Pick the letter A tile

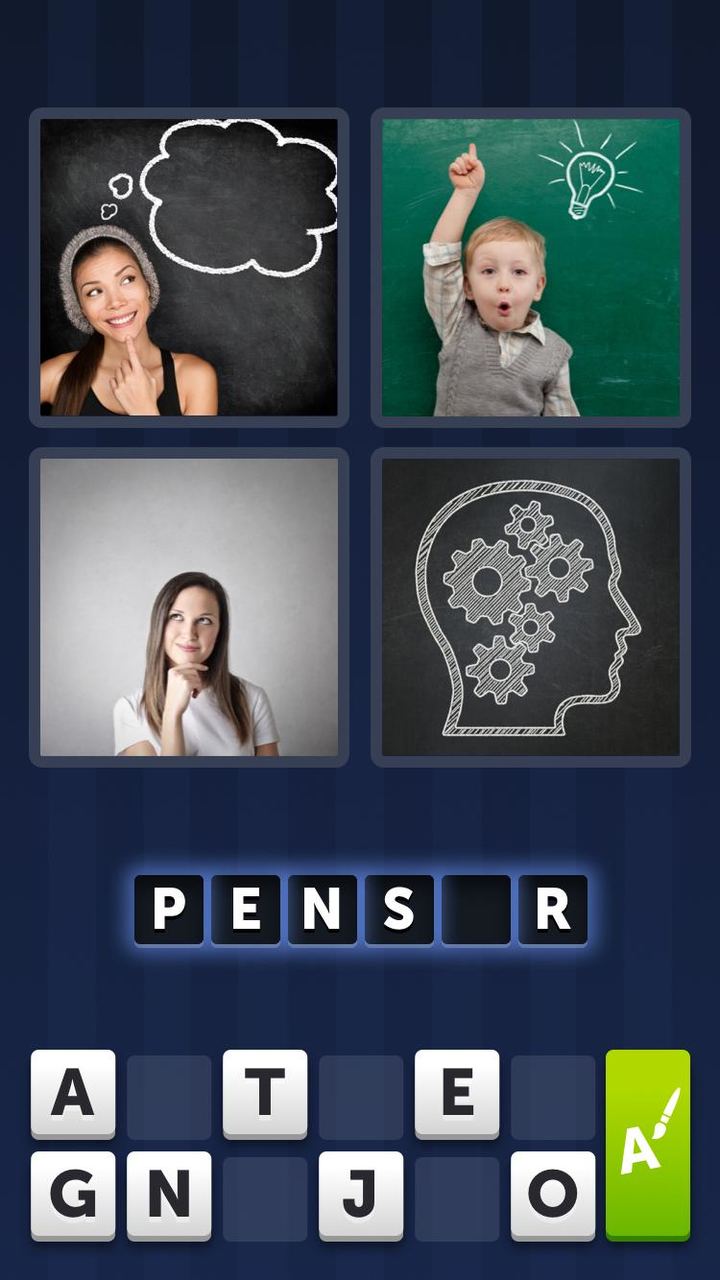click(73, 1093)
